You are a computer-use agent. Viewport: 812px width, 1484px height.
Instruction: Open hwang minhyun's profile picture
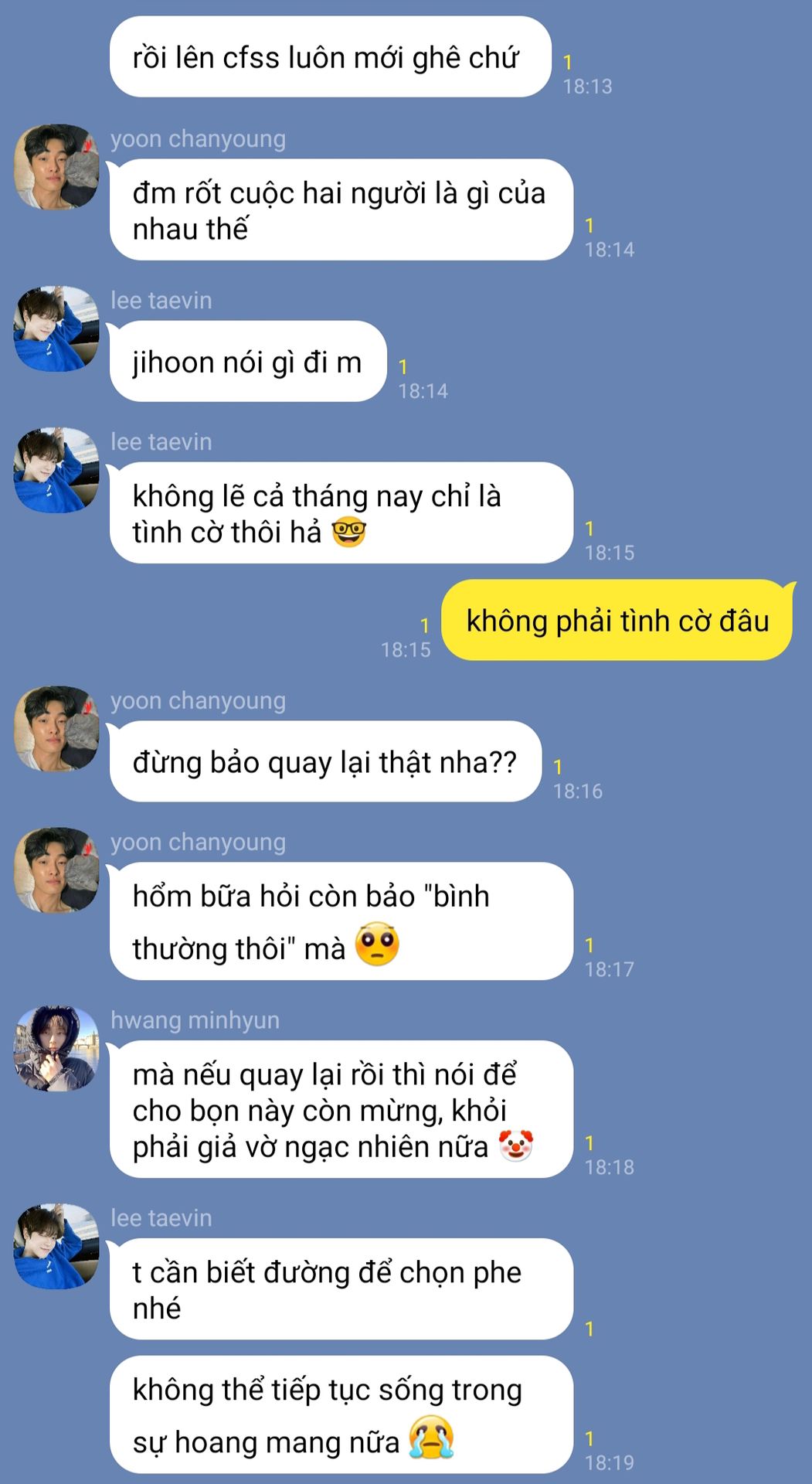(x=56, y=1048)
